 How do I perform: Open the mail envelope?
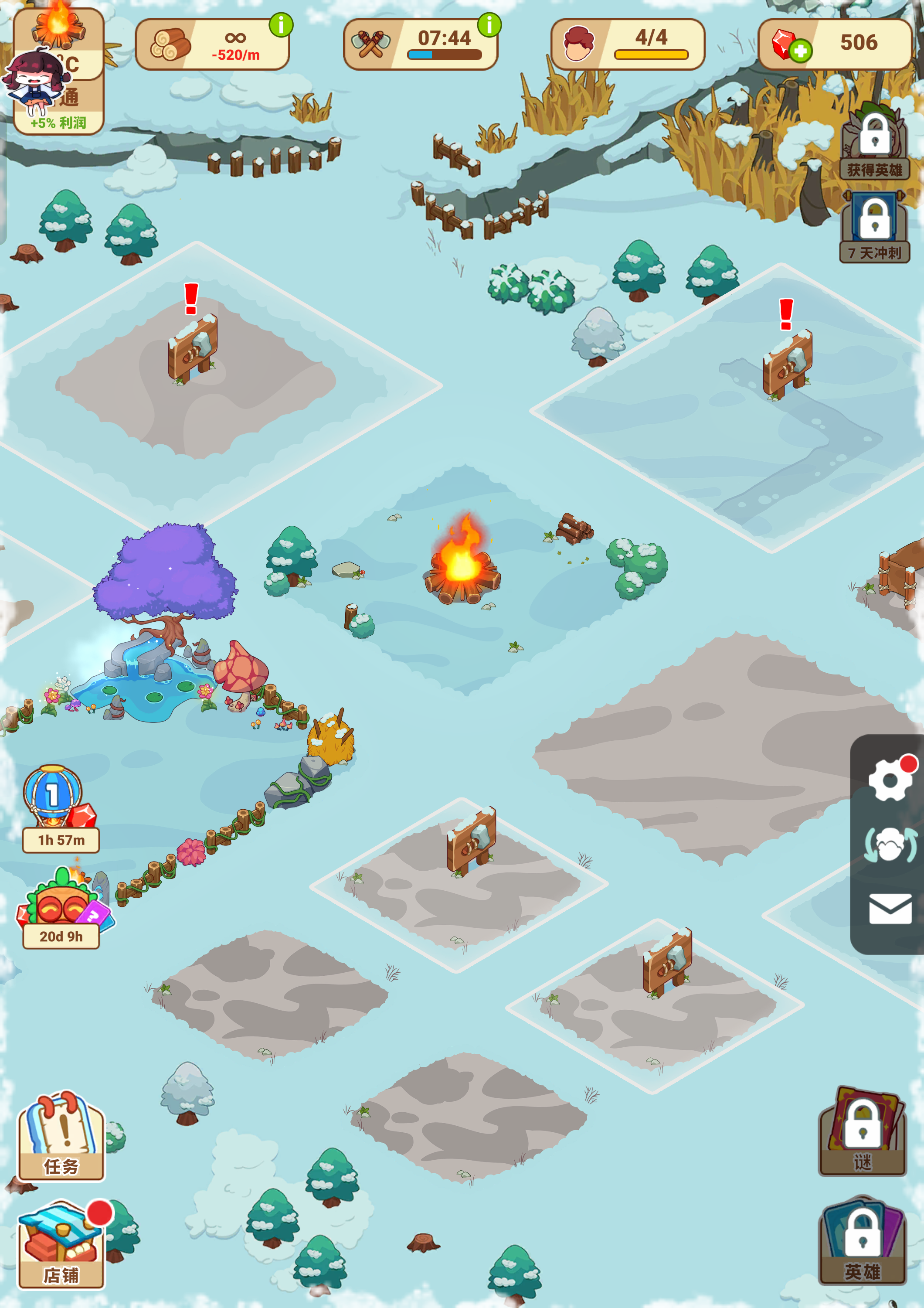pyautogui.click(x=890, y=908)
